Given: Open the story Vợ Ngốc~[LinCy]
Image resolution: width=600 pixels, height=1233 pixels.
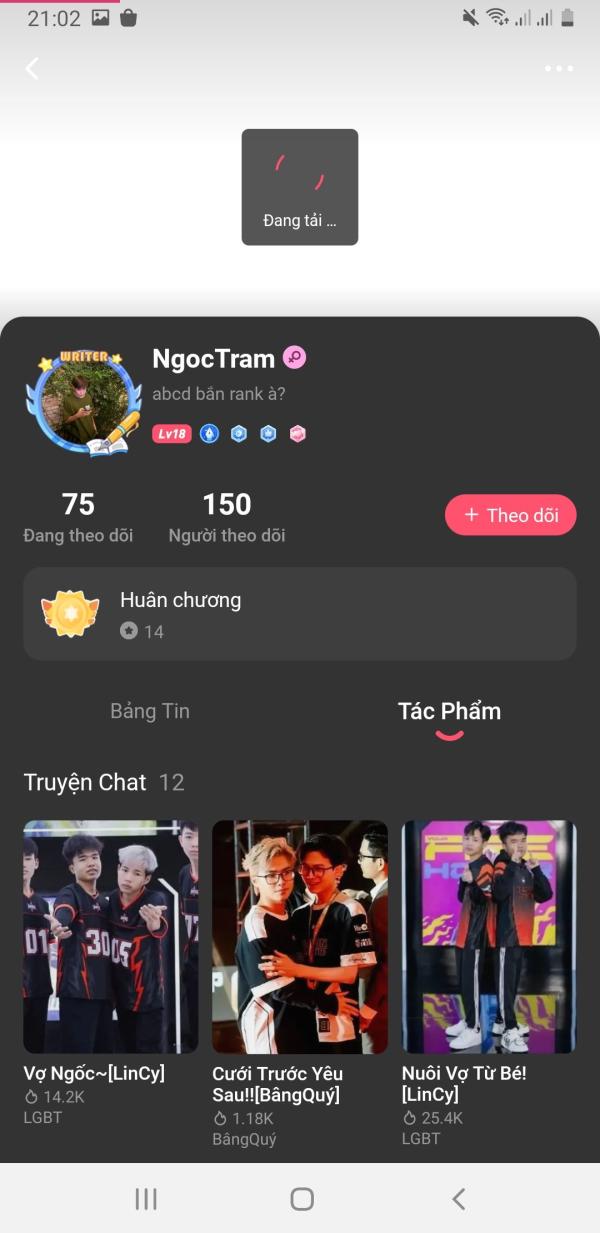Looking at the screenshot, I should pos(110,936).
